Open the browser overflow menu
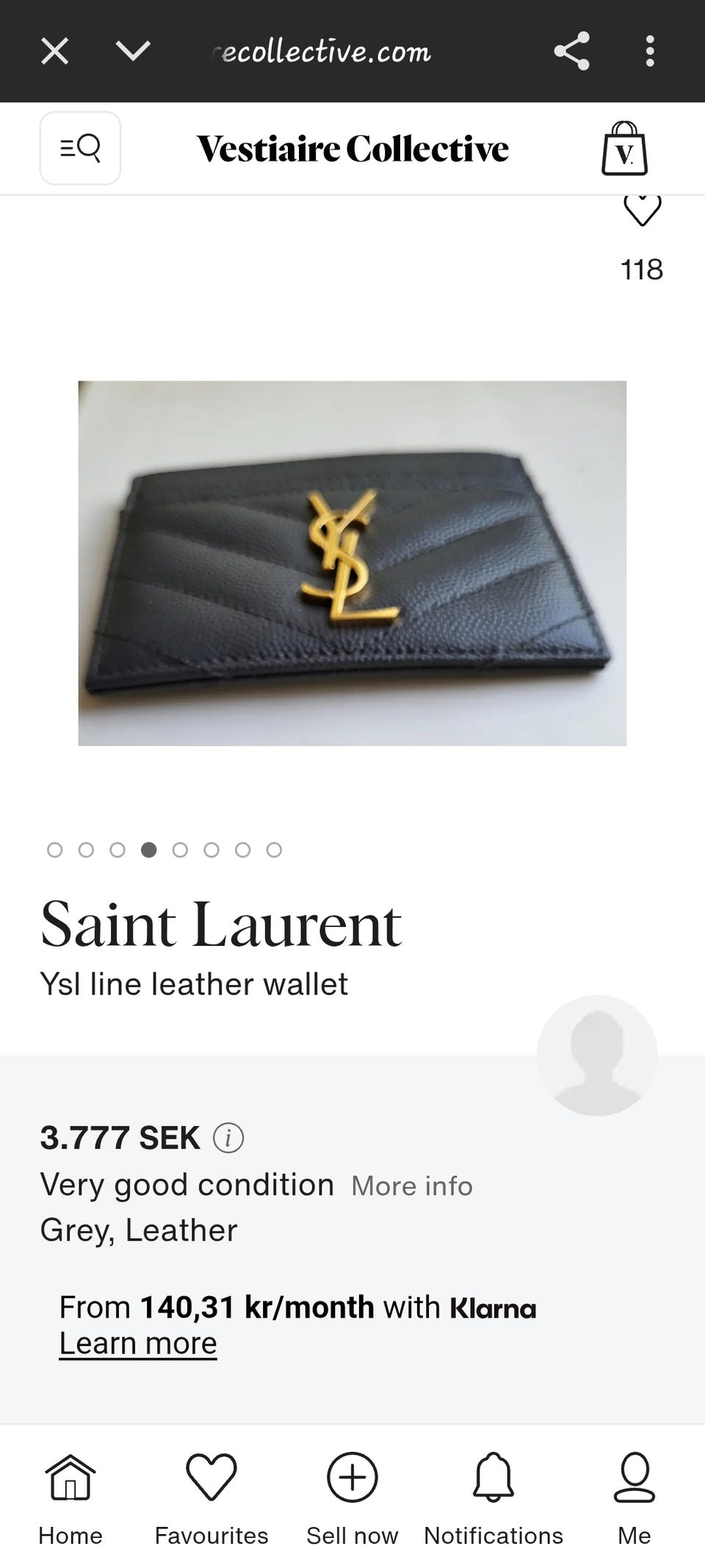Screen dimensions: 705x1568 (x=650, y=51)
